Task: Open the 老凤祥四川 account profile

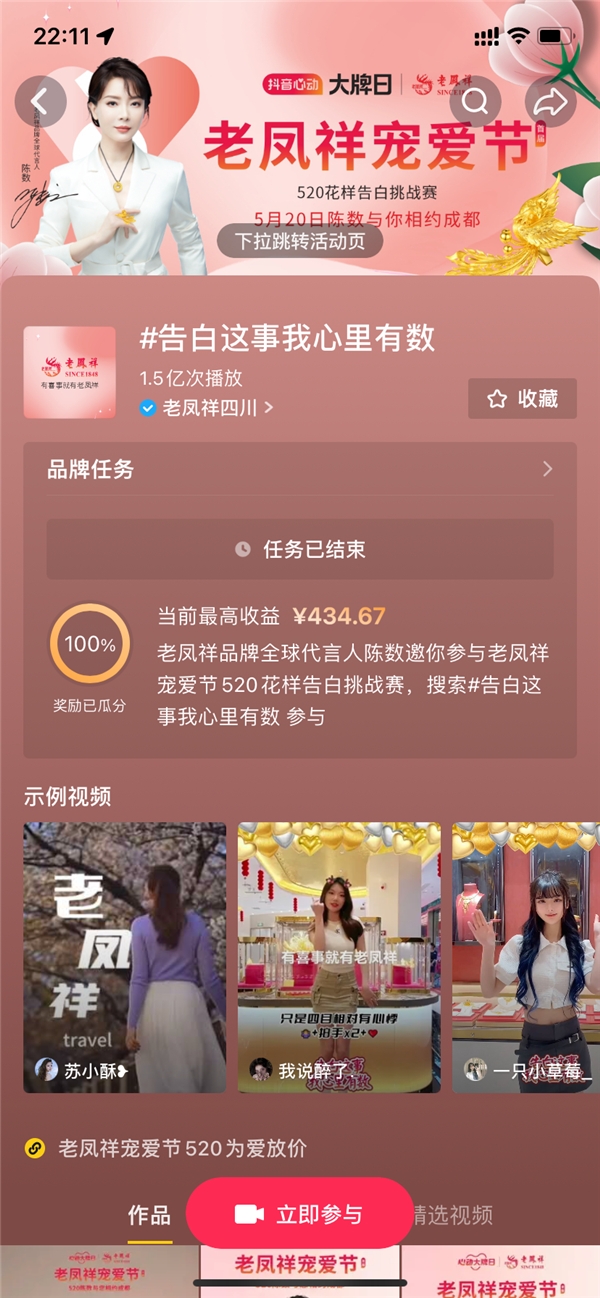Action: coord(208,408)
